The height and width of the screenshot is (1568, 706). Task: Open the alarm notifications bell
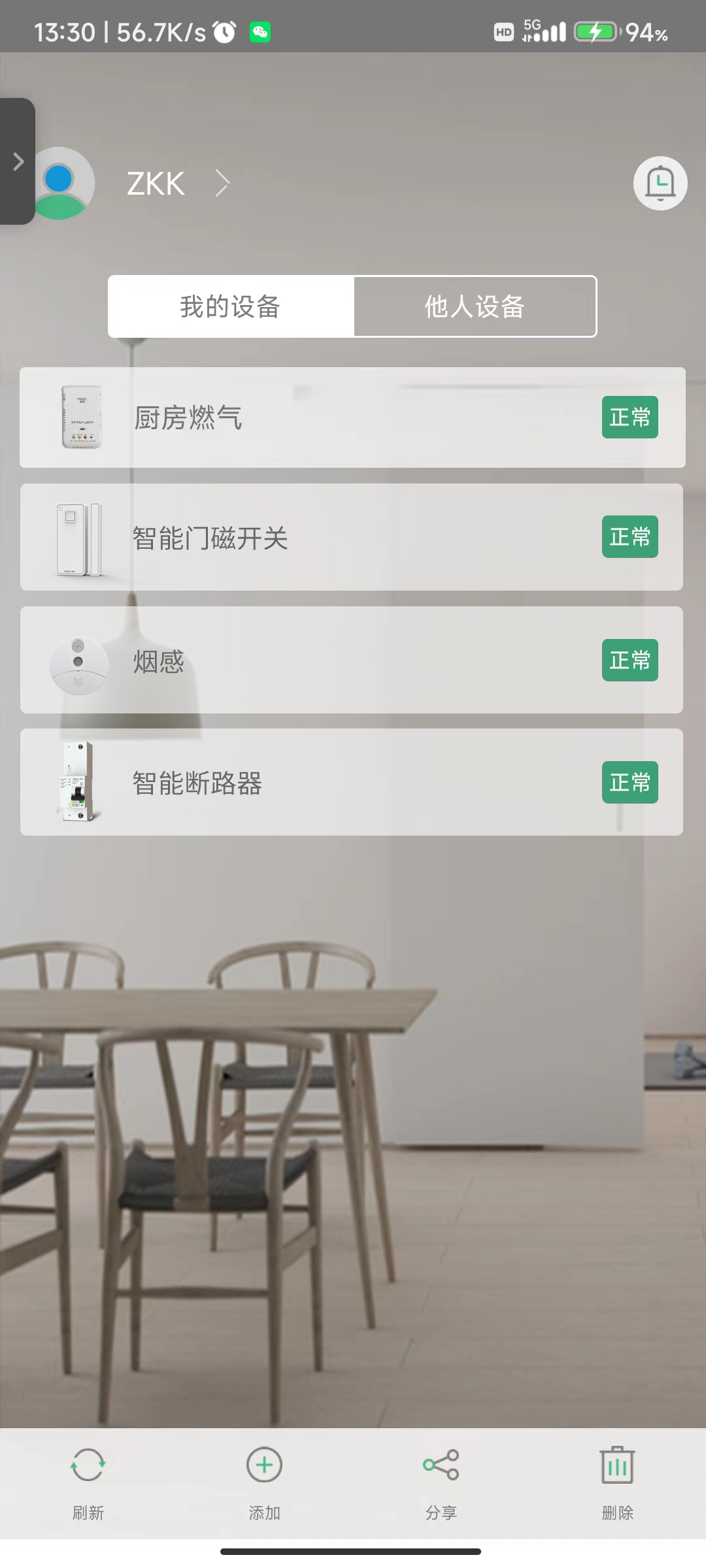tap(660, 184)
